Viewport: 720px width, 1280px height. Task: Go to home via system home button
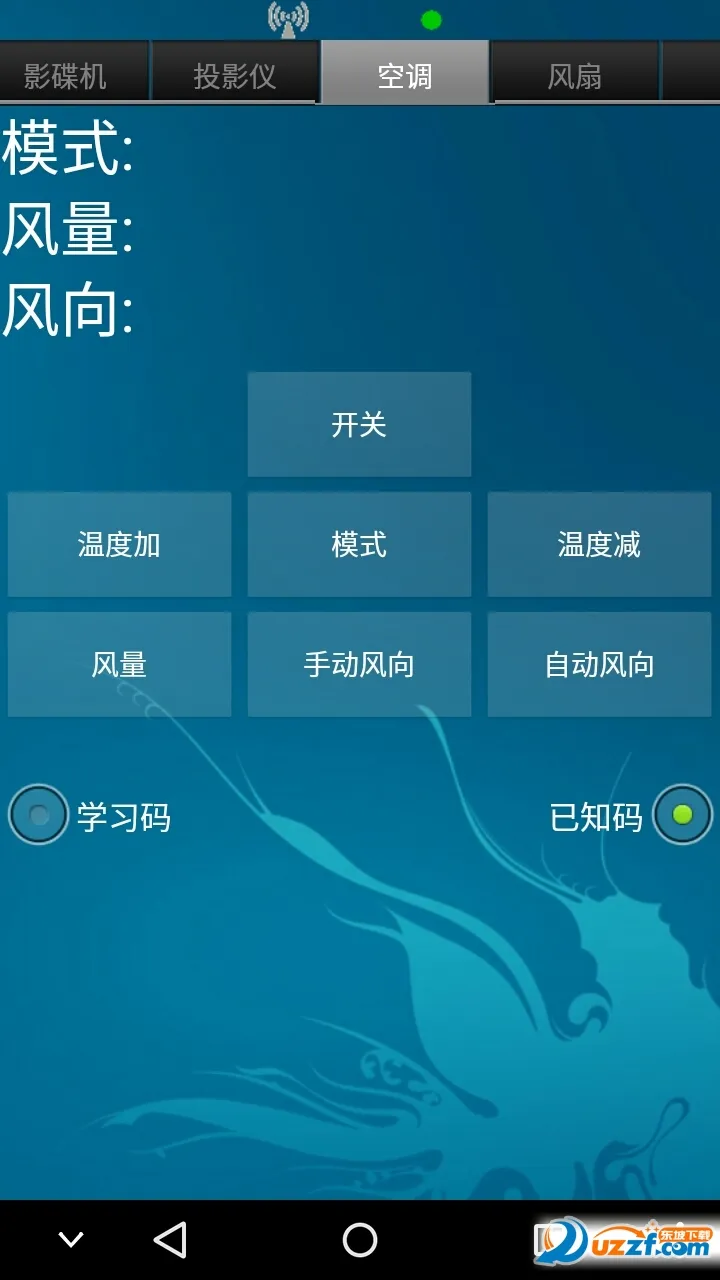(360, 1240)
